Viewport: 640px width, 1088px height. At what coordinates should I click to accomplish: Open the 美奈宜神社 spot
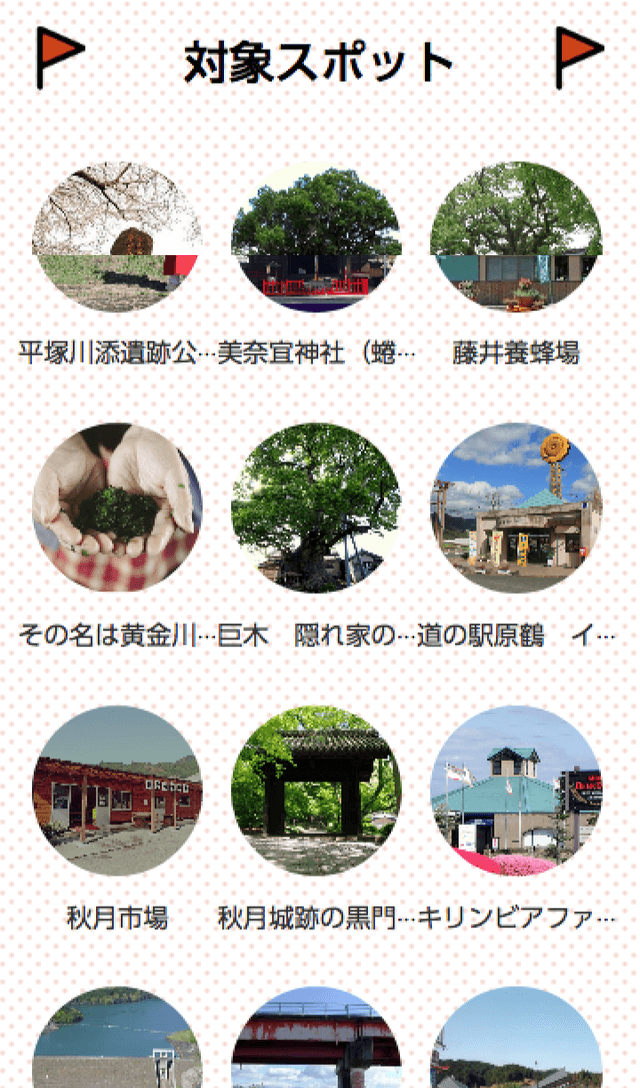coord(316,237)
